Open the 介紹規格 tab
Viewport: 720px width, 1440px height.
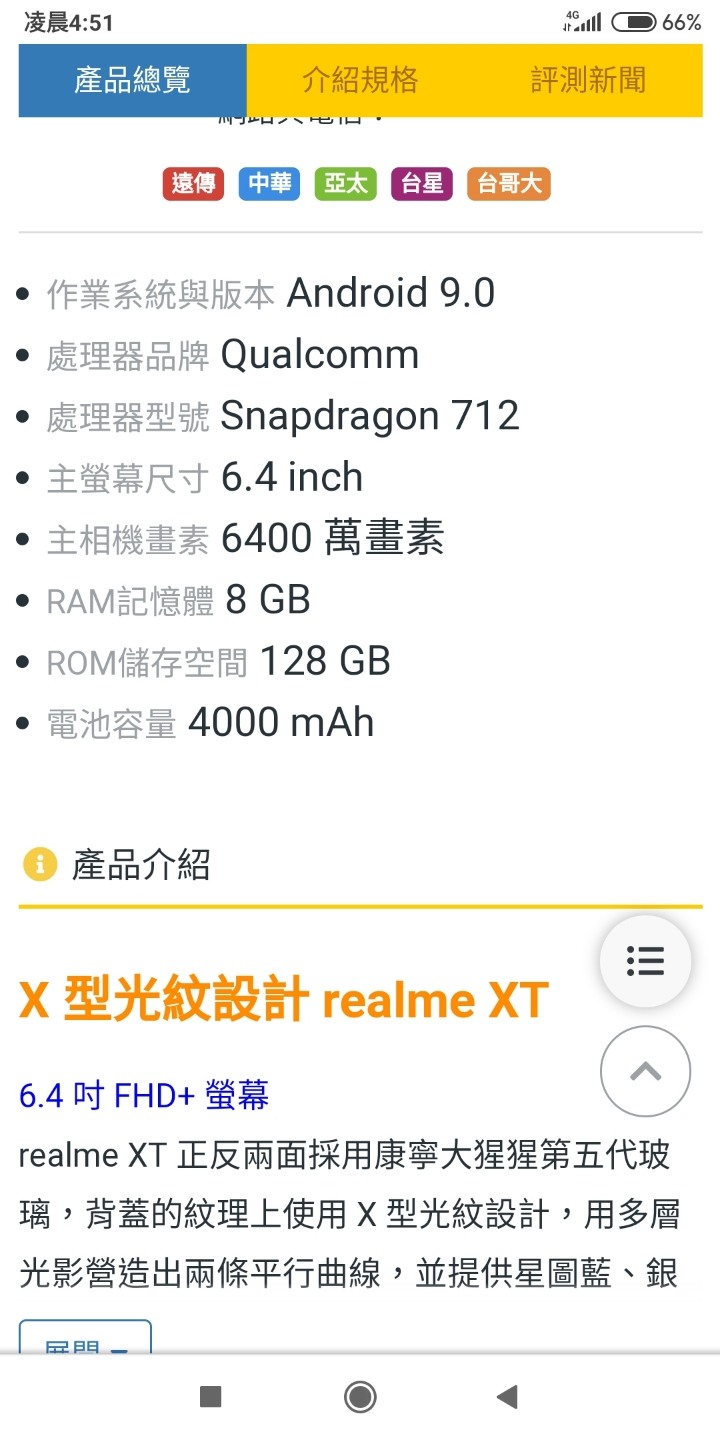tap(360, 80)
